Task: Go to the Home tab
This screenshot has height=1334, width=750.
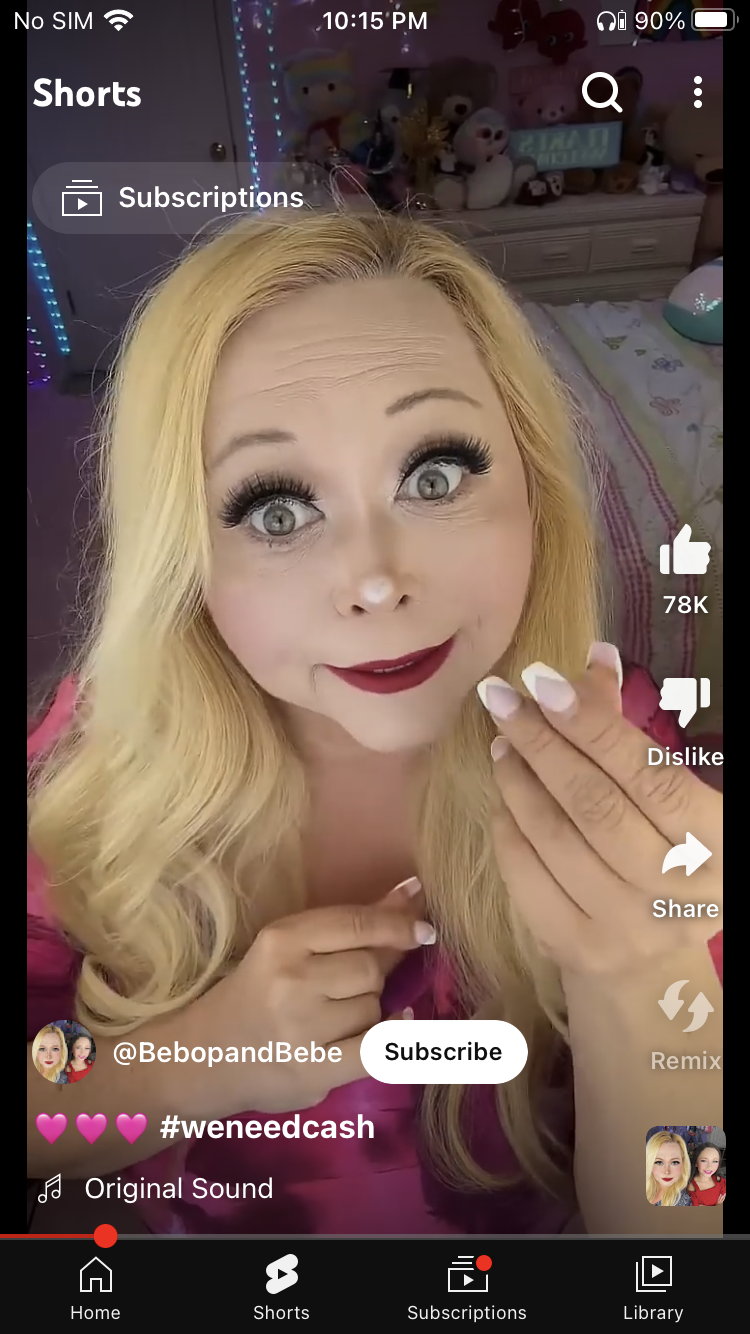Action: pyautogui.click(x=95, y=1285)
